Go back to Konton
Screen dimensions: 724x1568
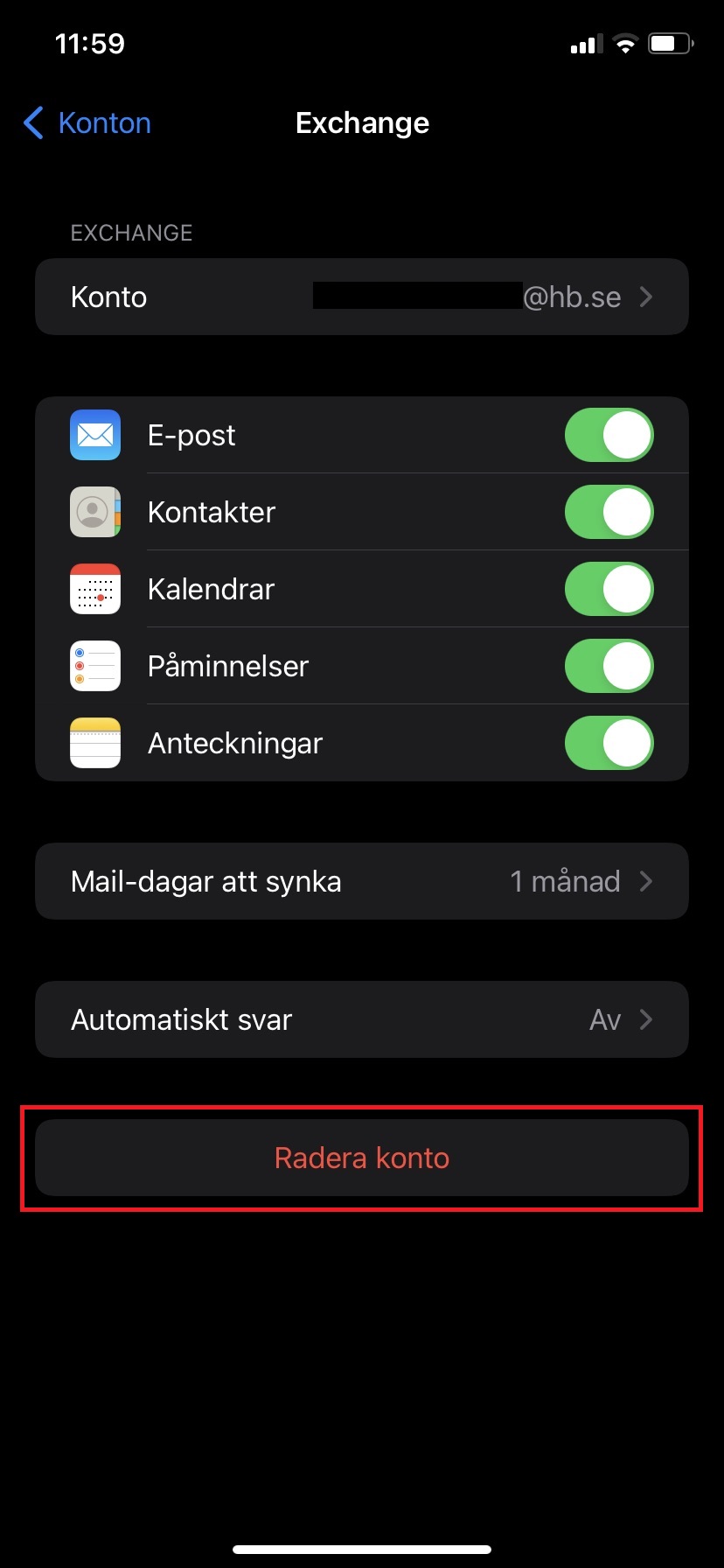(x=87, y=123)
